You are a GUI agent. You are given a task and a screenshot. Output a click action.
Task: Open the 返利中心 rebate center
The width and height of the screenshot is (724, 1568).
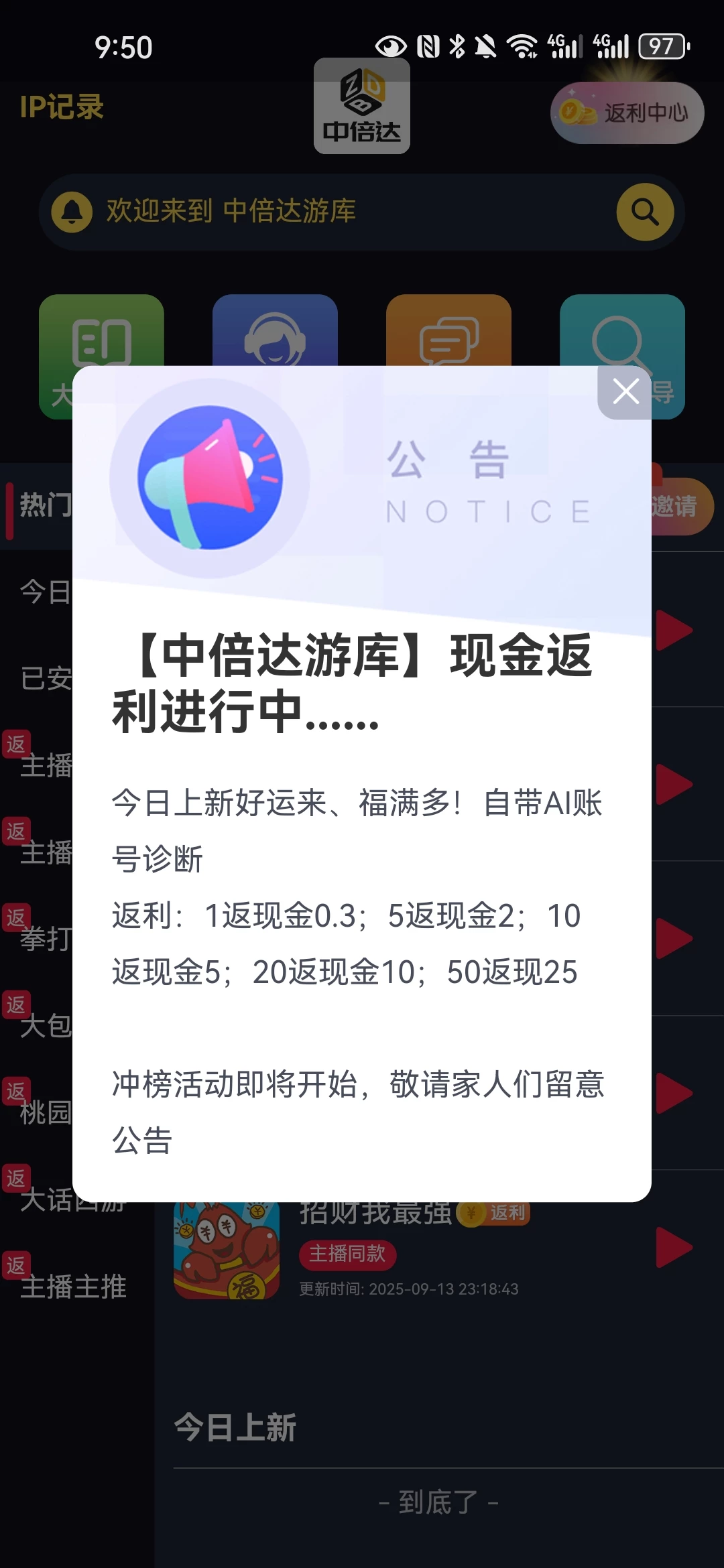[627, 113]
